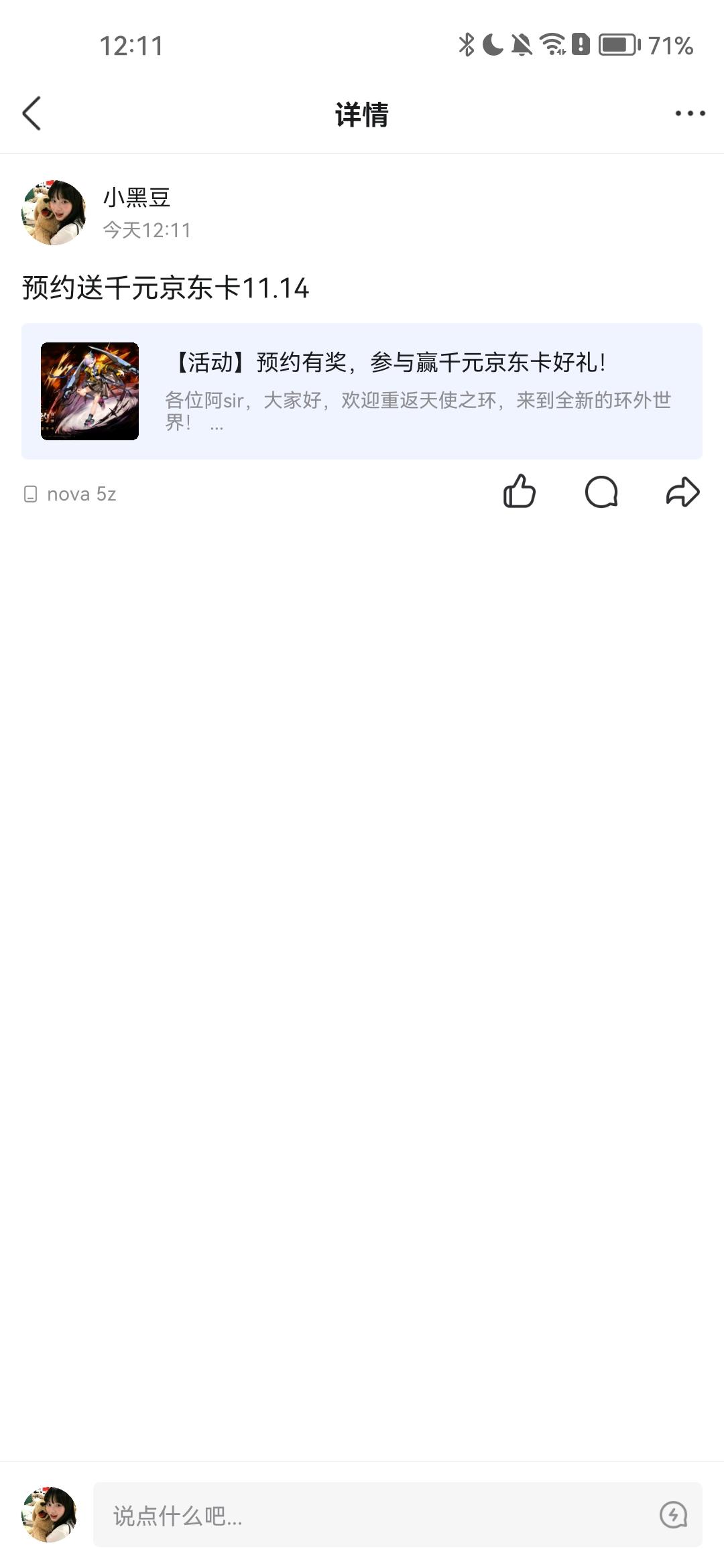
Task: Like the post with thumbs-up icon
Action: pos(520,493)
